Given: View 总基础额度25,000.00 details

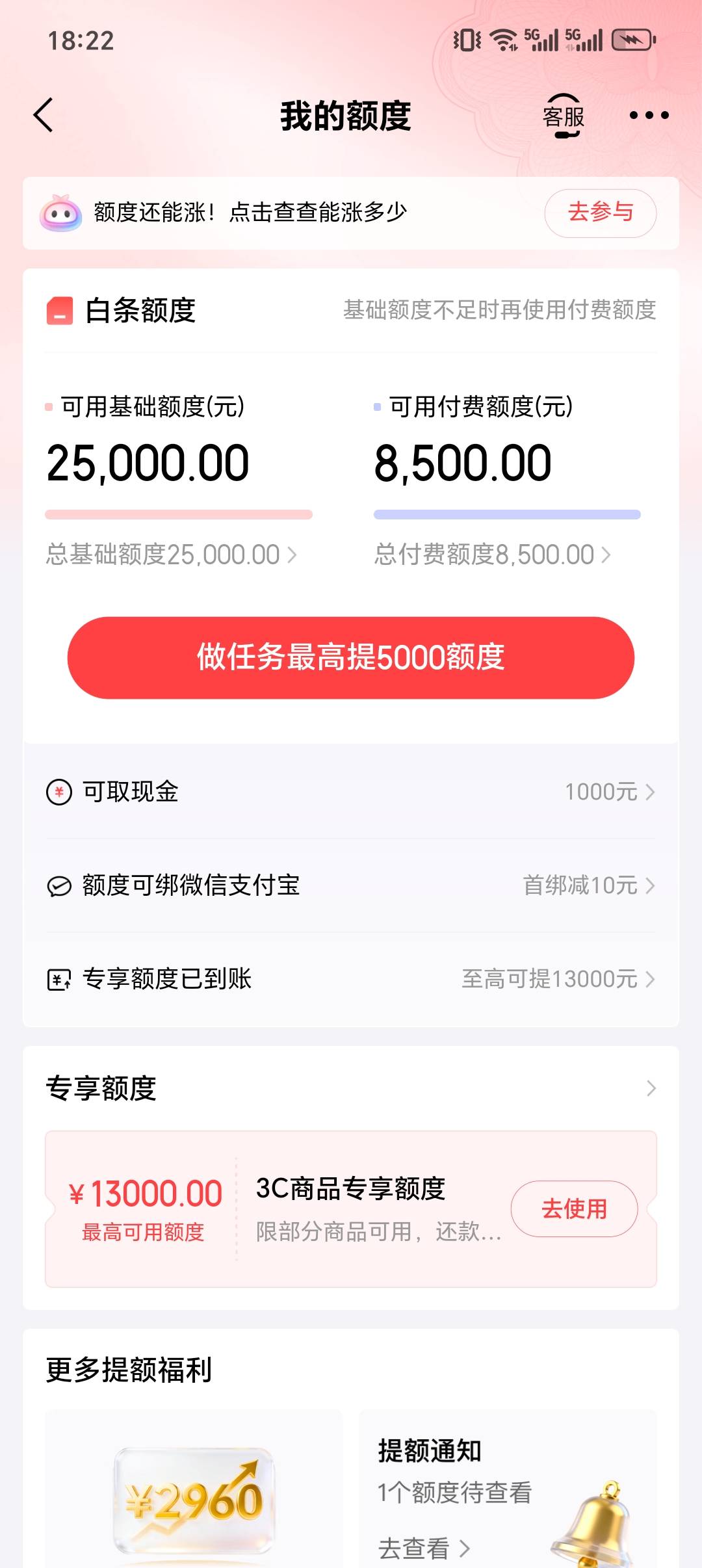Looking at the screenshot, I should tap(172, 555).
